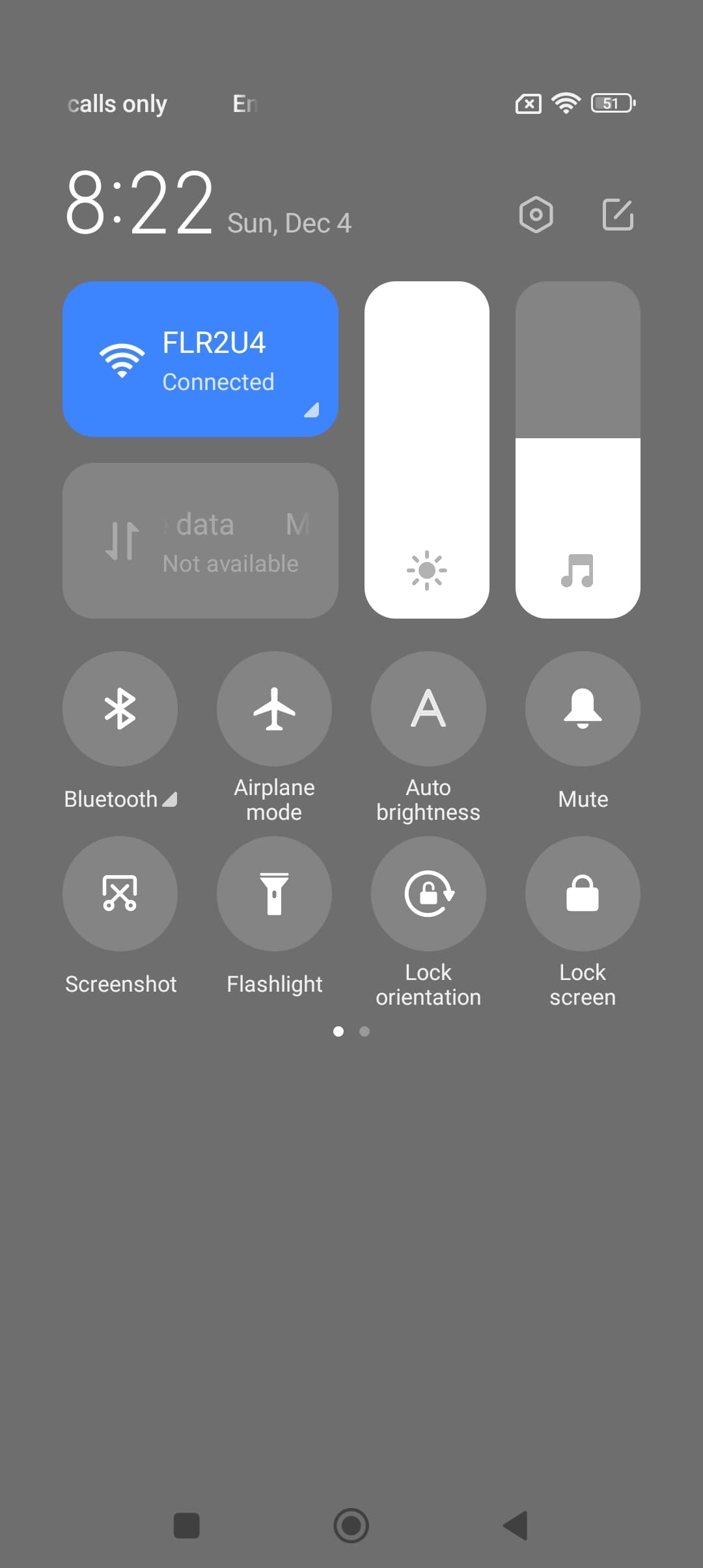Tap the mobile data tile

coord(200,540)
